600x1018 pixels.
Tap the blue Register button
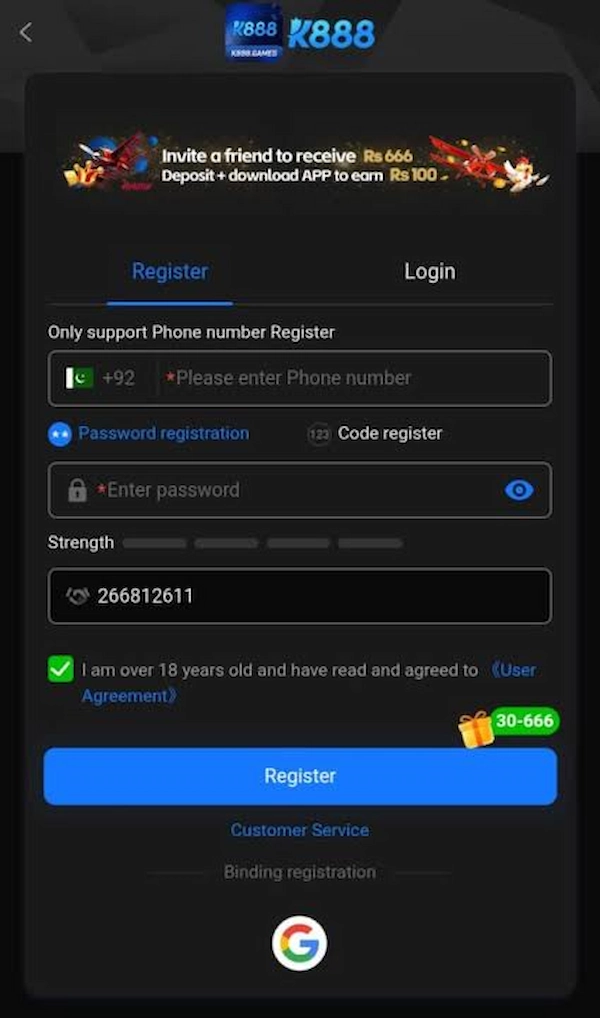300,776
